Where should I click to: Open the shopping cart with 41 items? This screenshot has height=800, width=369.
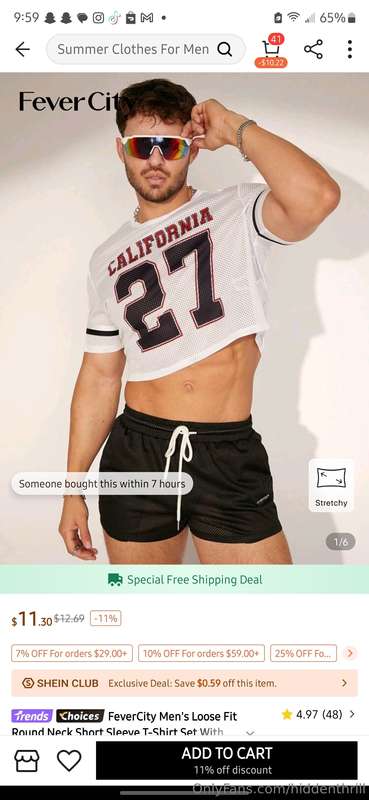[271, 51]
